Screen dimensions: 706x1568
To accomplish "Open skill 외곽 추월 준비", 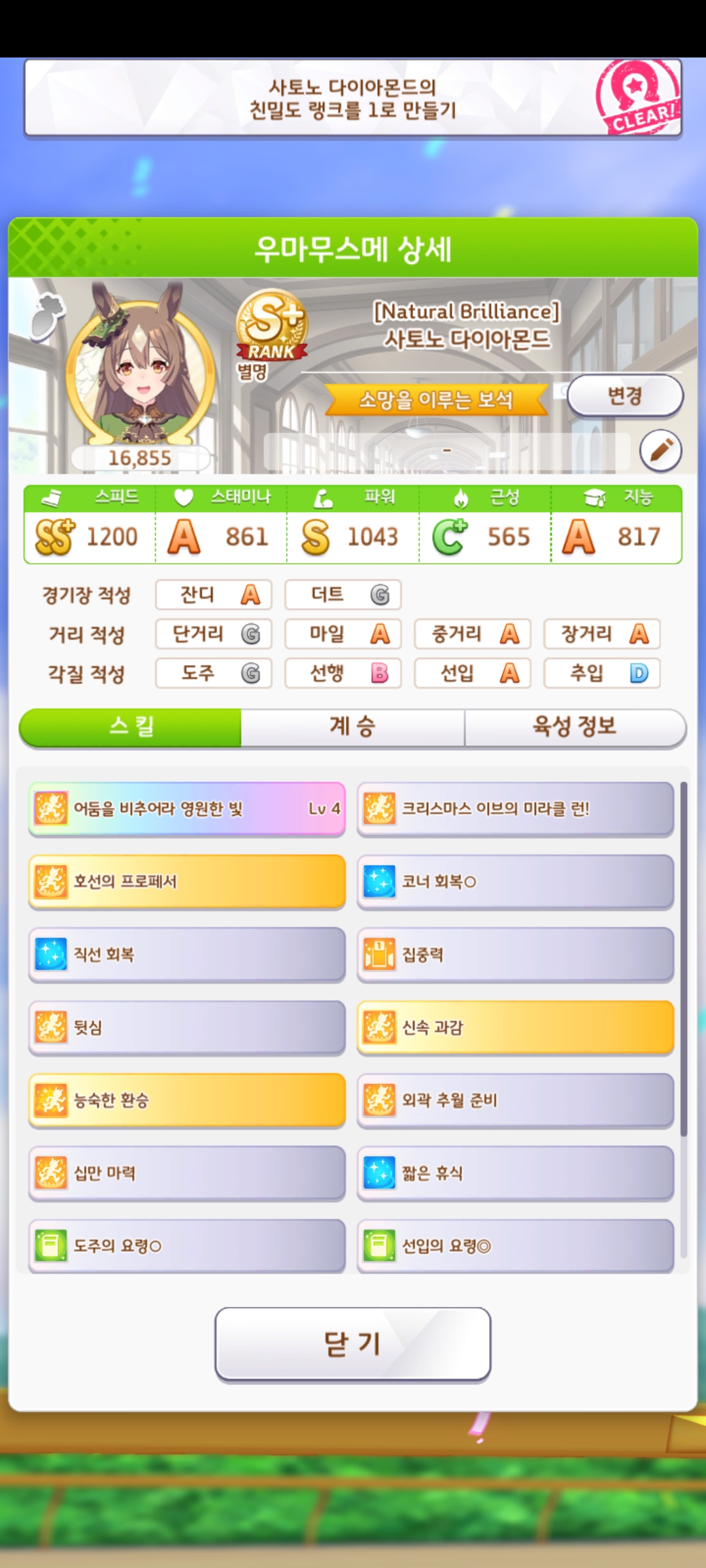I will click(x=515, y=1100).
